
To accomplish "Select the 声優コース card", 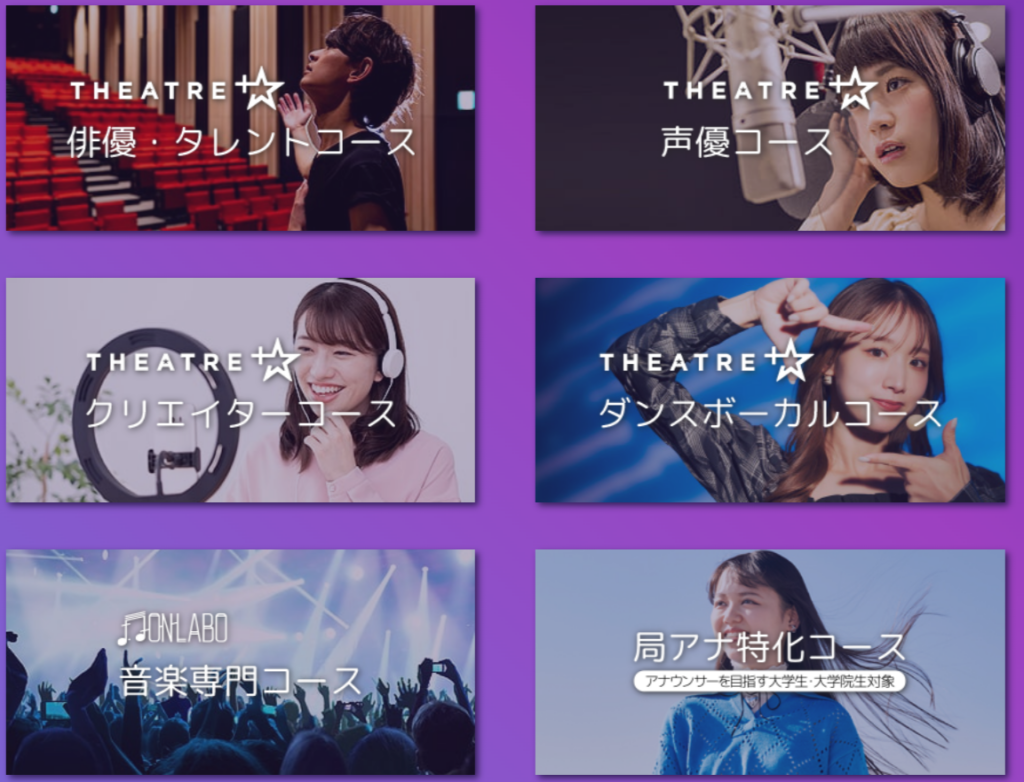I will point(770,118).
